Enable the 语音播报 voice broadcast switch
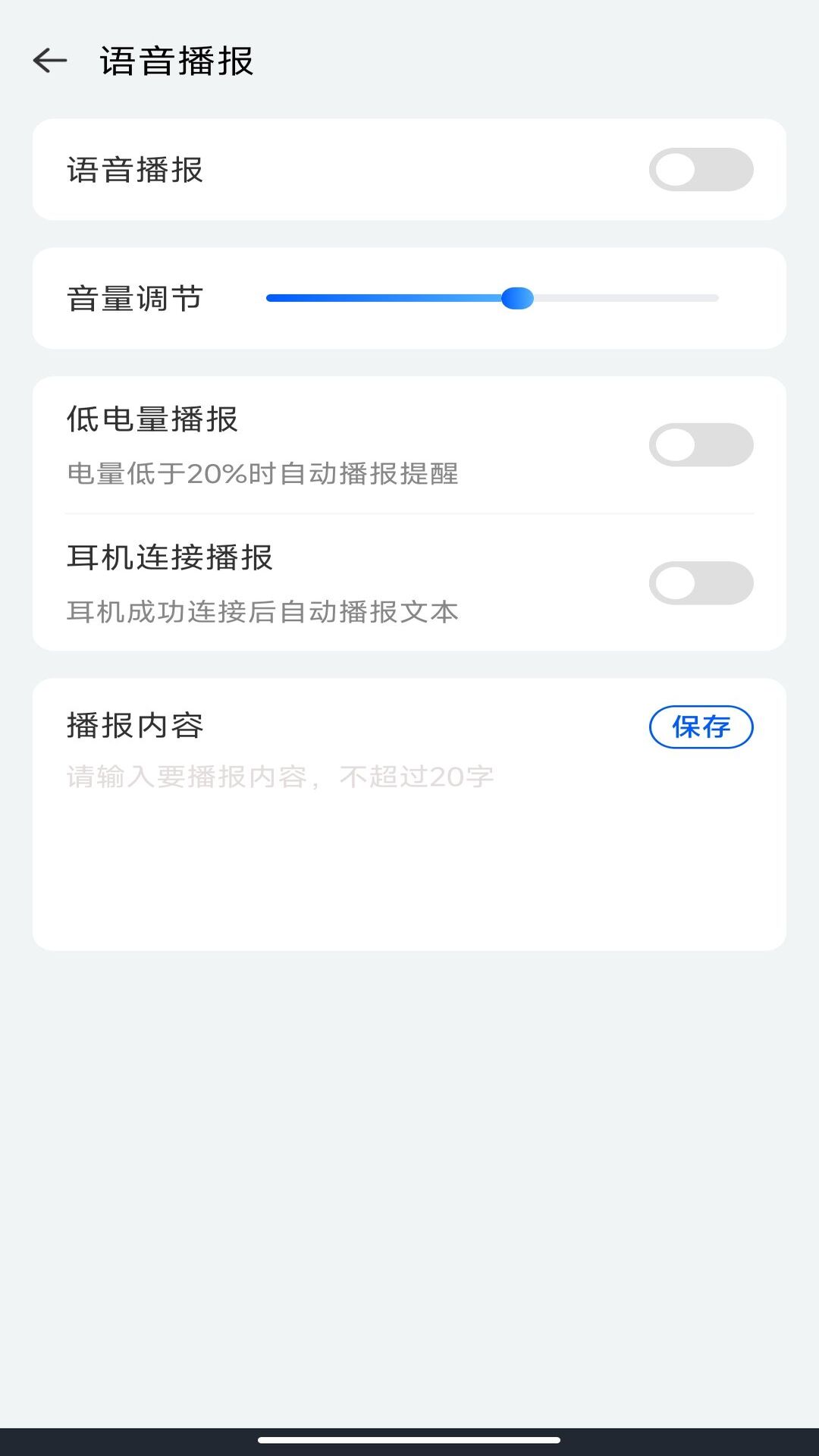 pos(700,168)
